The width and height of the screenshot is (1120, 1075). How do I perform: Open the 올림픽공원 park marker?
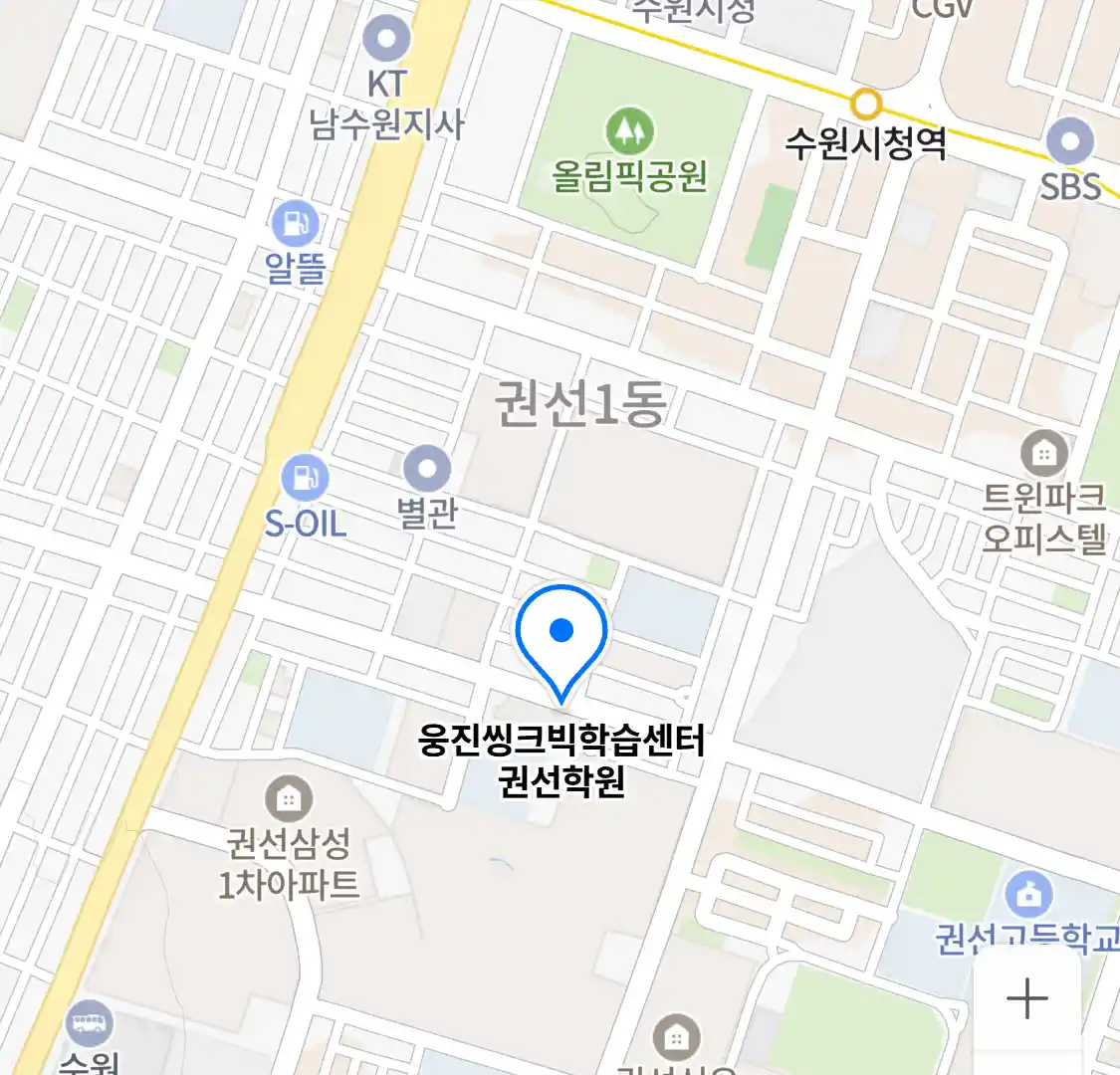click(x=629, y=130)
